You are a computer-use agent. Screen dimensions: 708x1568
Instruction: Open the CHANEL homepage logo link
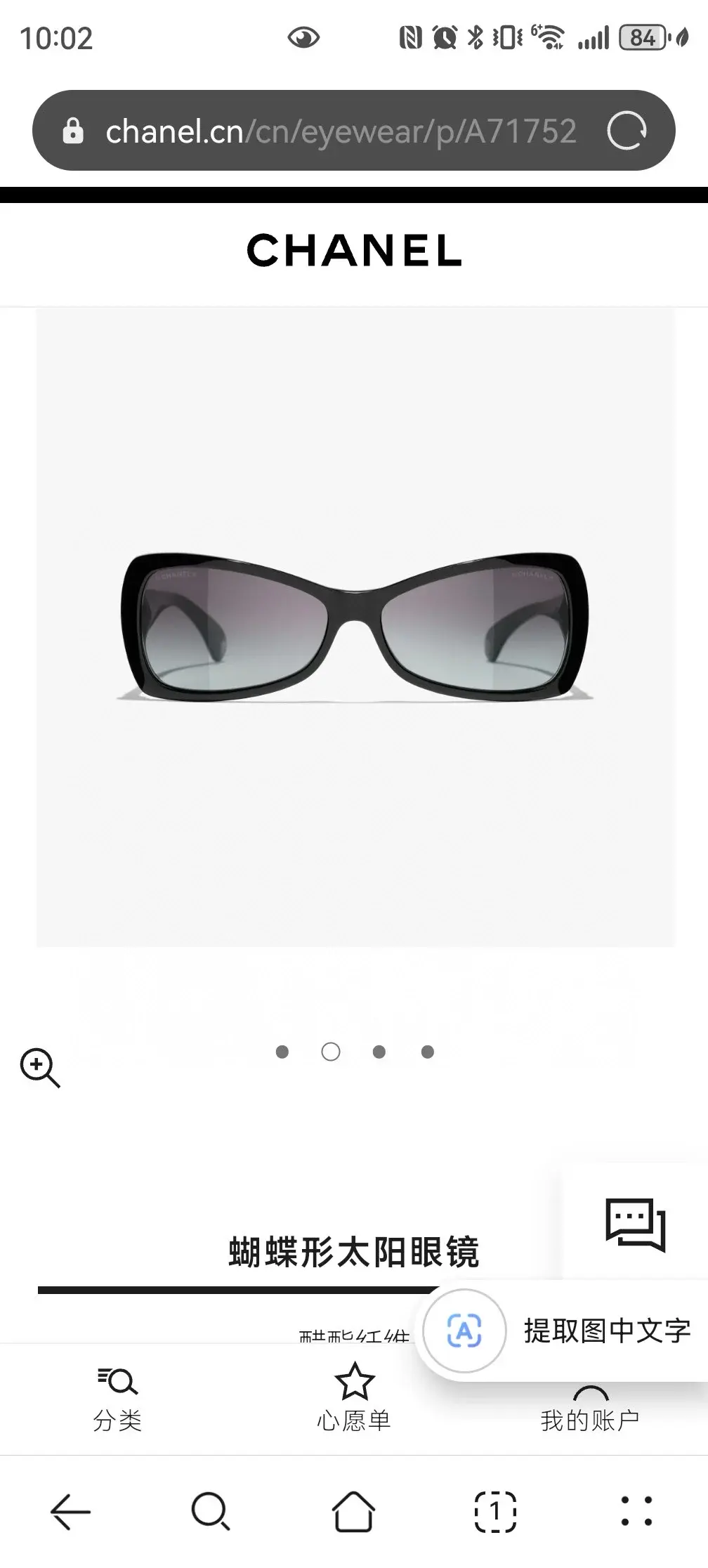[354, 251]
